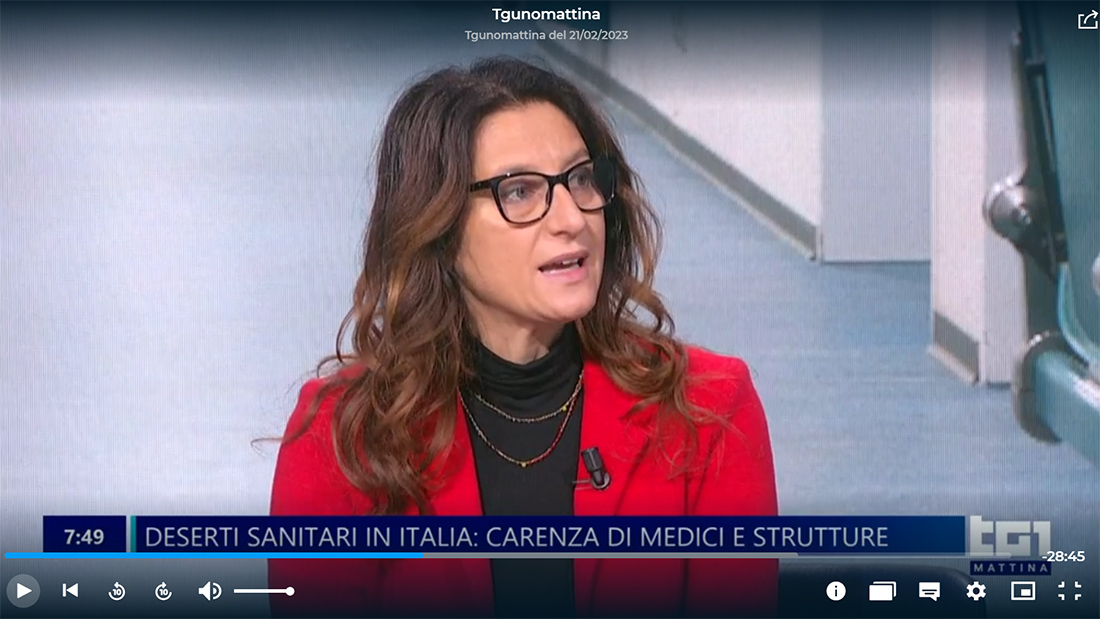Rewind the video 10 seconds

pos(116,591)
